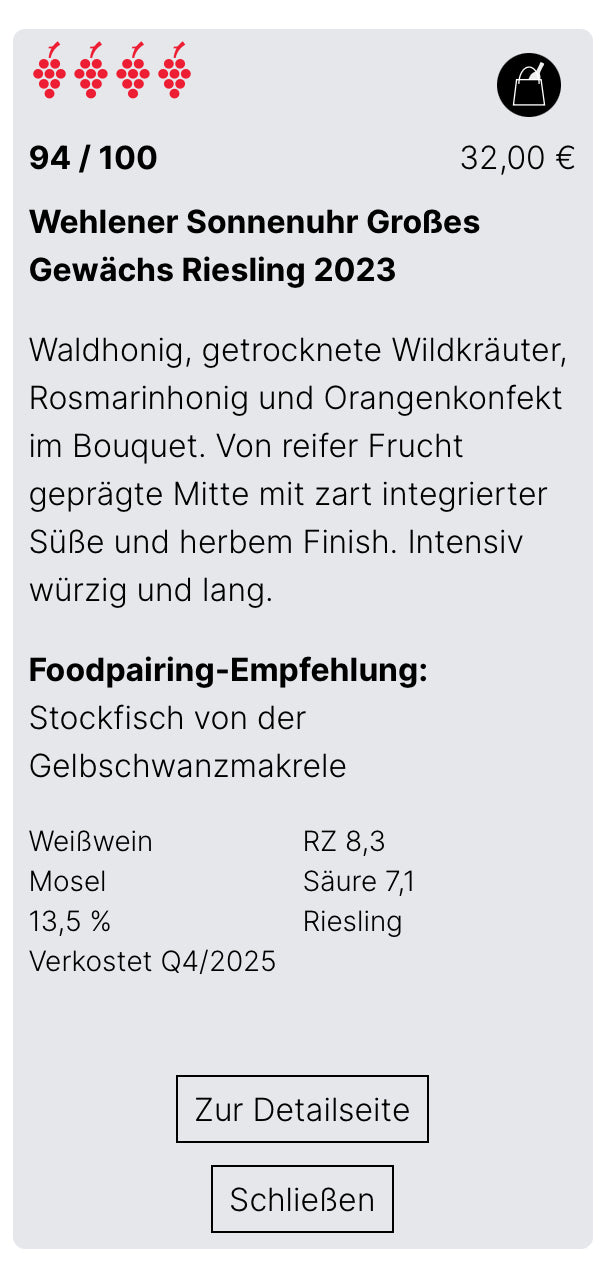
Task: Open Zur Detailseite for this Riesling
Action: (x=302, y=1109)
